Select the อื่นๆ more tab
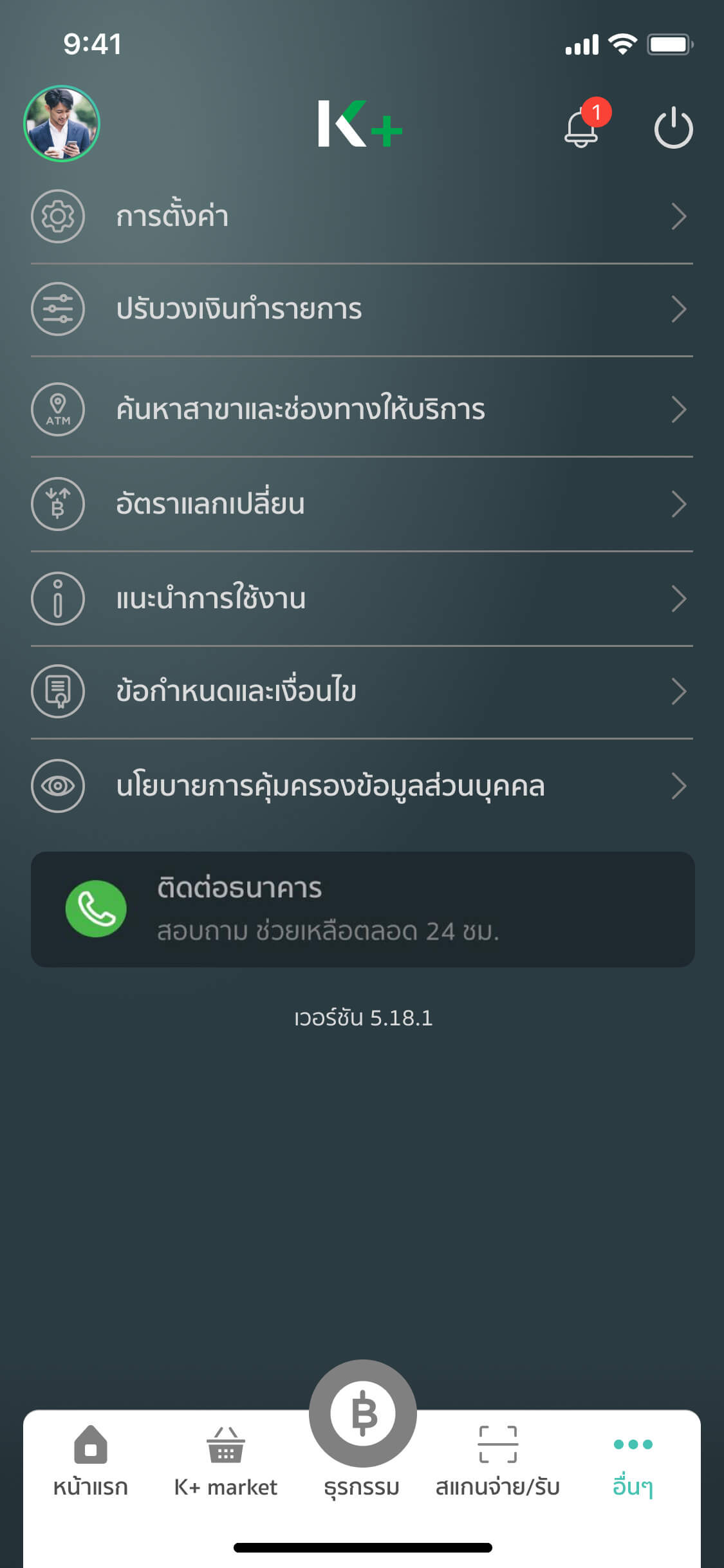The image size is (724, 1568). click(x=633, y=1461)
